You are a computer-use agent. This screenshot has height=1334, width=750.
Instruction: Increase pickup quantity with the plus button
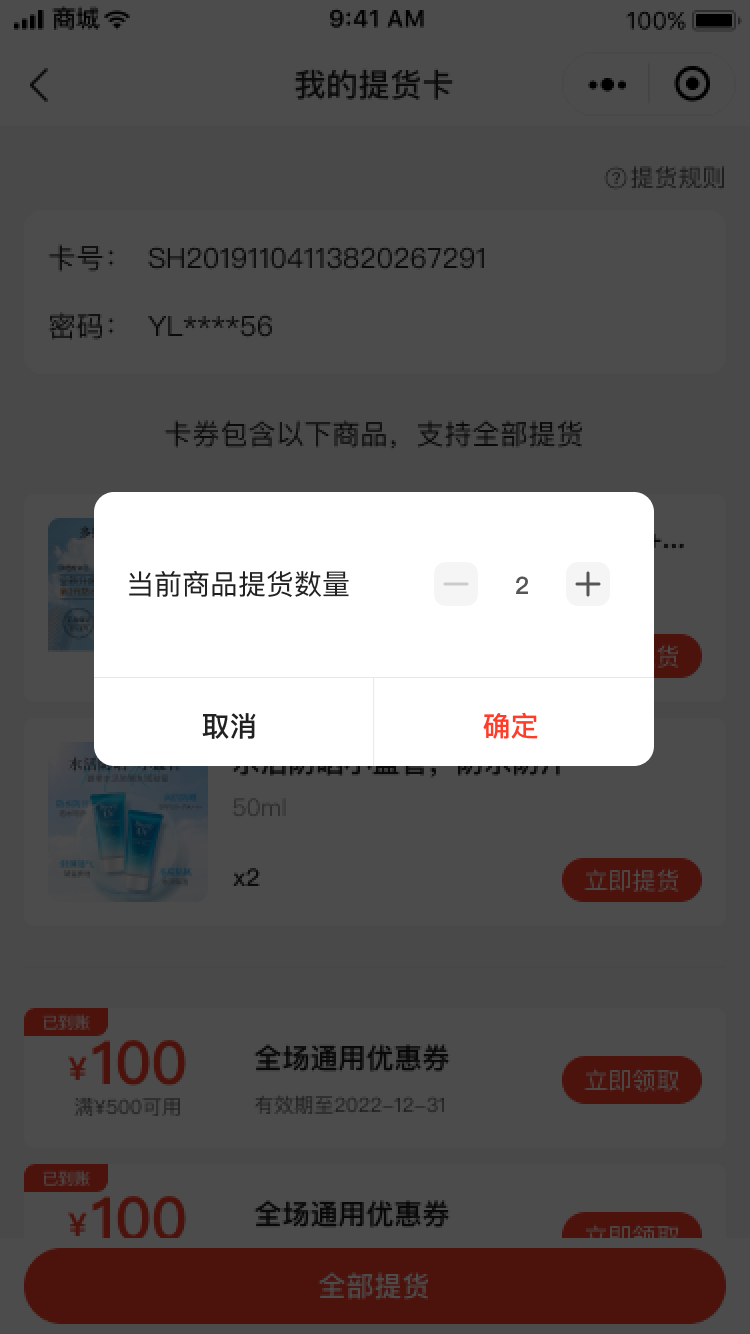tap(588, 584)
